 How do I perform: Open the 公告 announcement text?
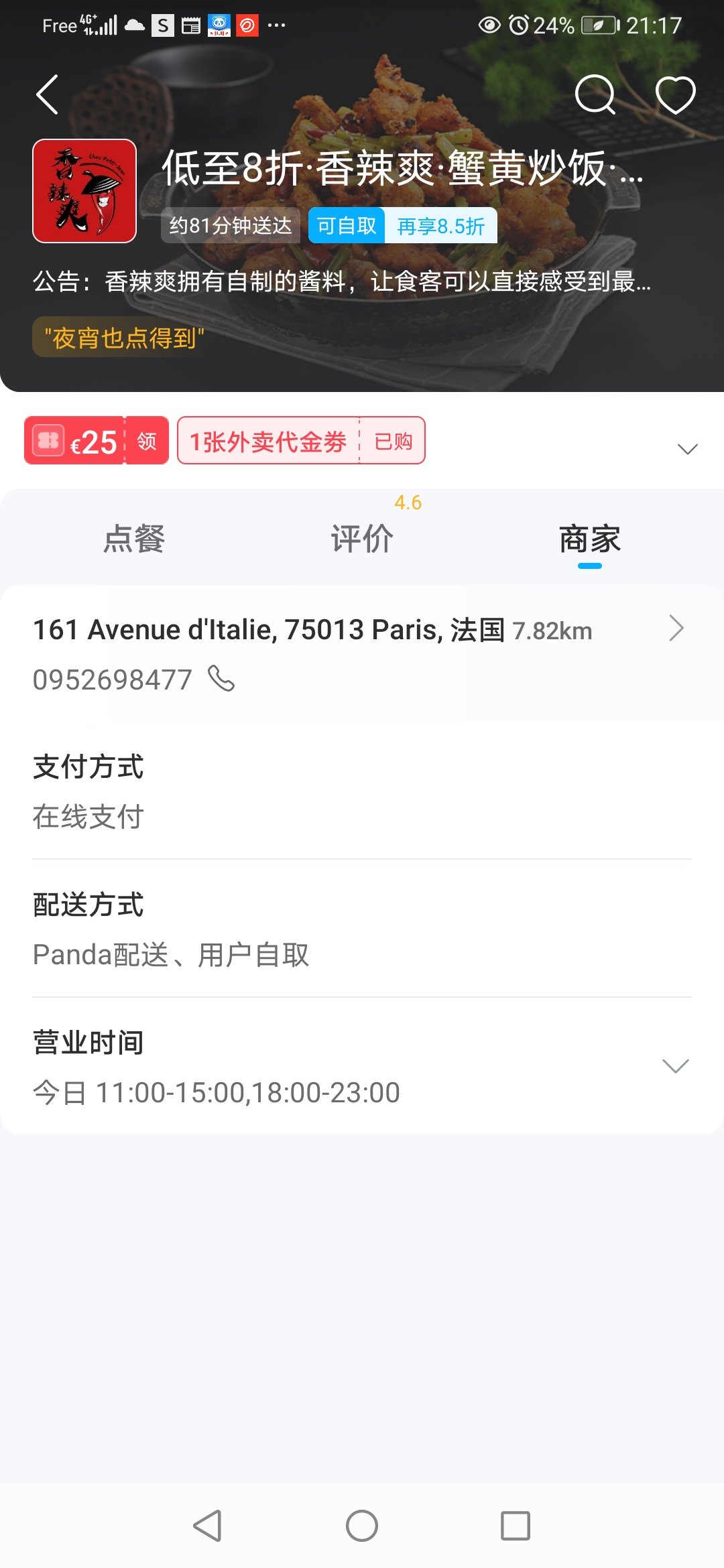(x=342, y=281)
